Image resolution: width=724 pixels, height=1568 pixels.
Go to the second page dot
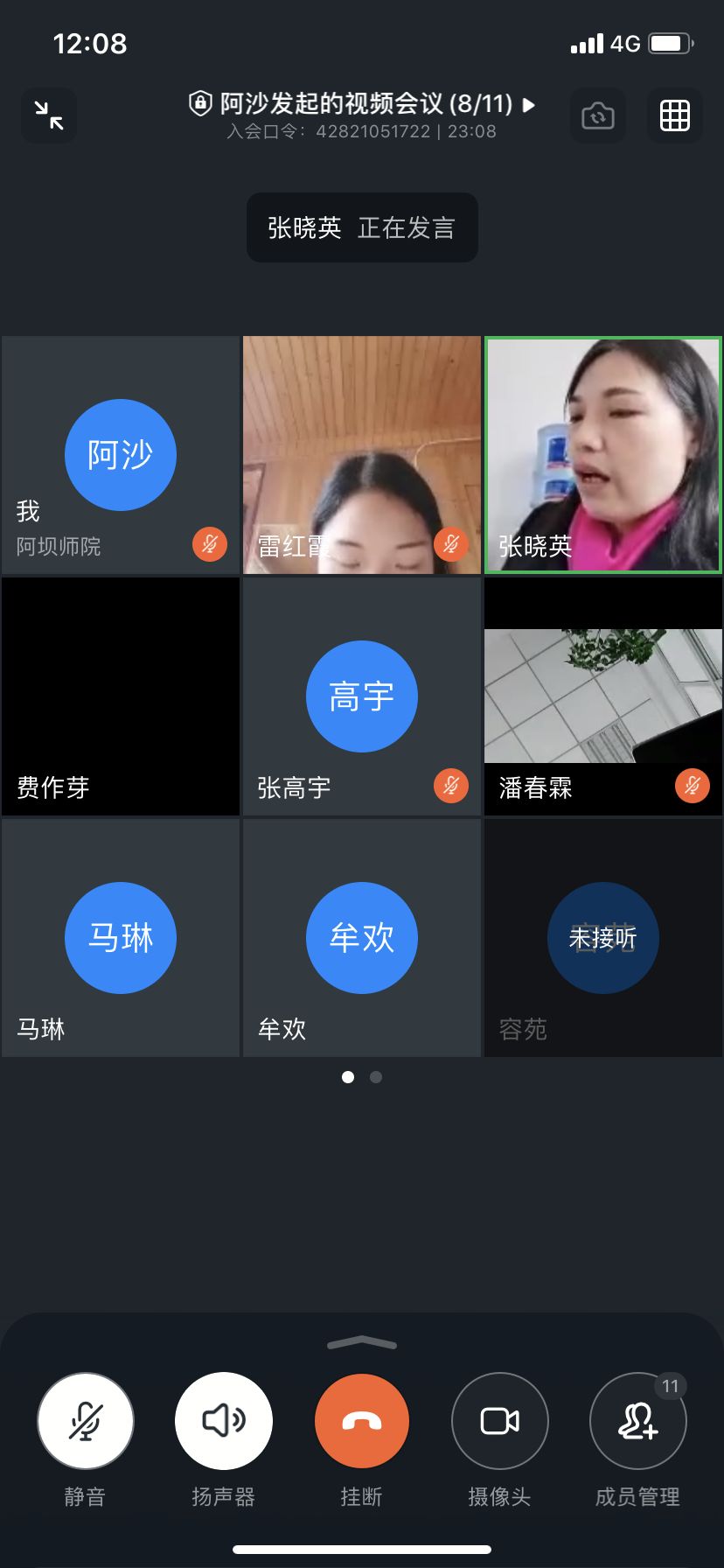(376, 1077)
